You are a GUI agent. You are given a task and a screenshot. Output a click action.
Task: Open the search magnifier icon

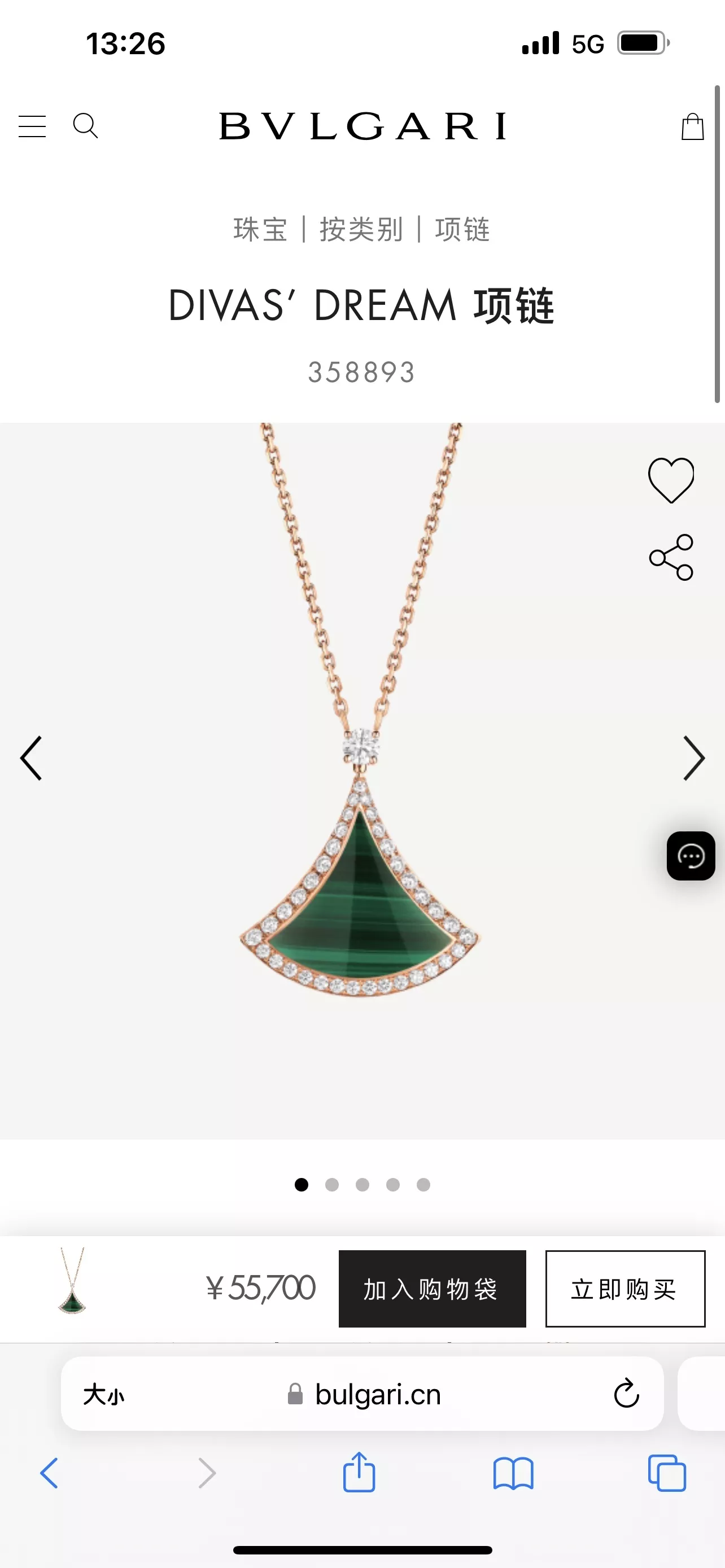tap(85, 126)
